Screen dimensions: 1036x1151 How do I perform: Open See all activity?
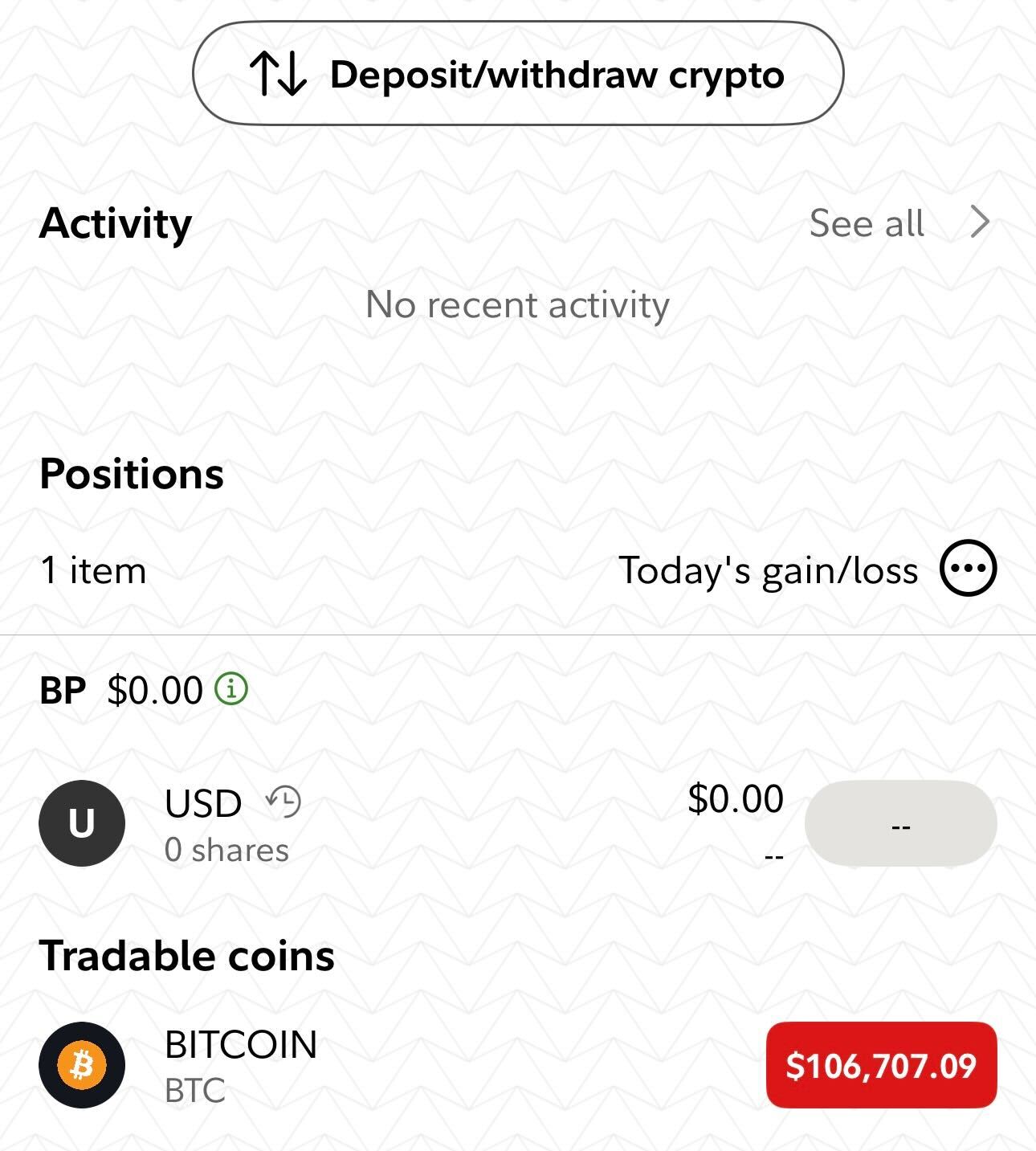click(898, 222)
